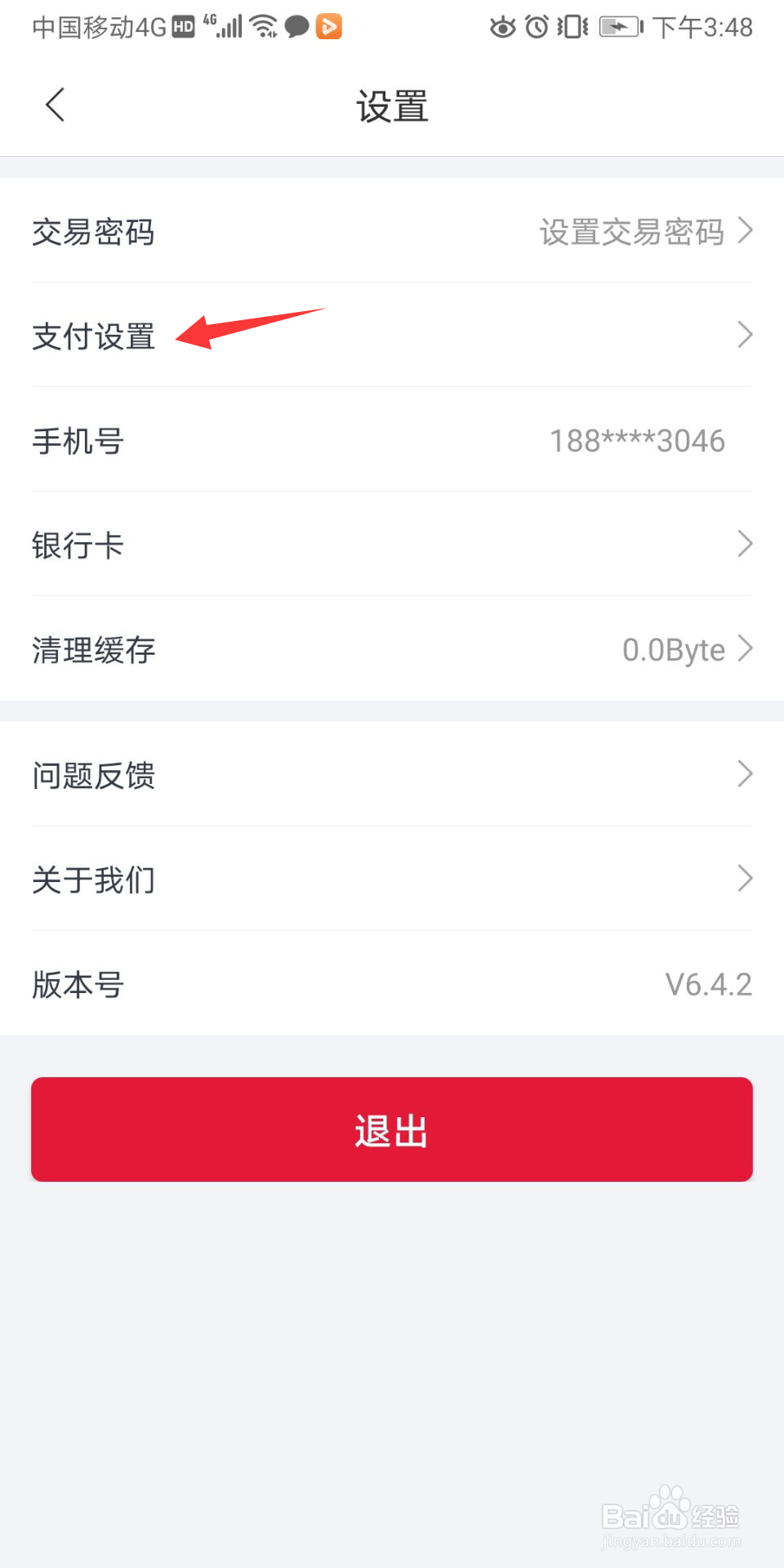
Task: Open 关于我们
Action: [x=392, y=879]
